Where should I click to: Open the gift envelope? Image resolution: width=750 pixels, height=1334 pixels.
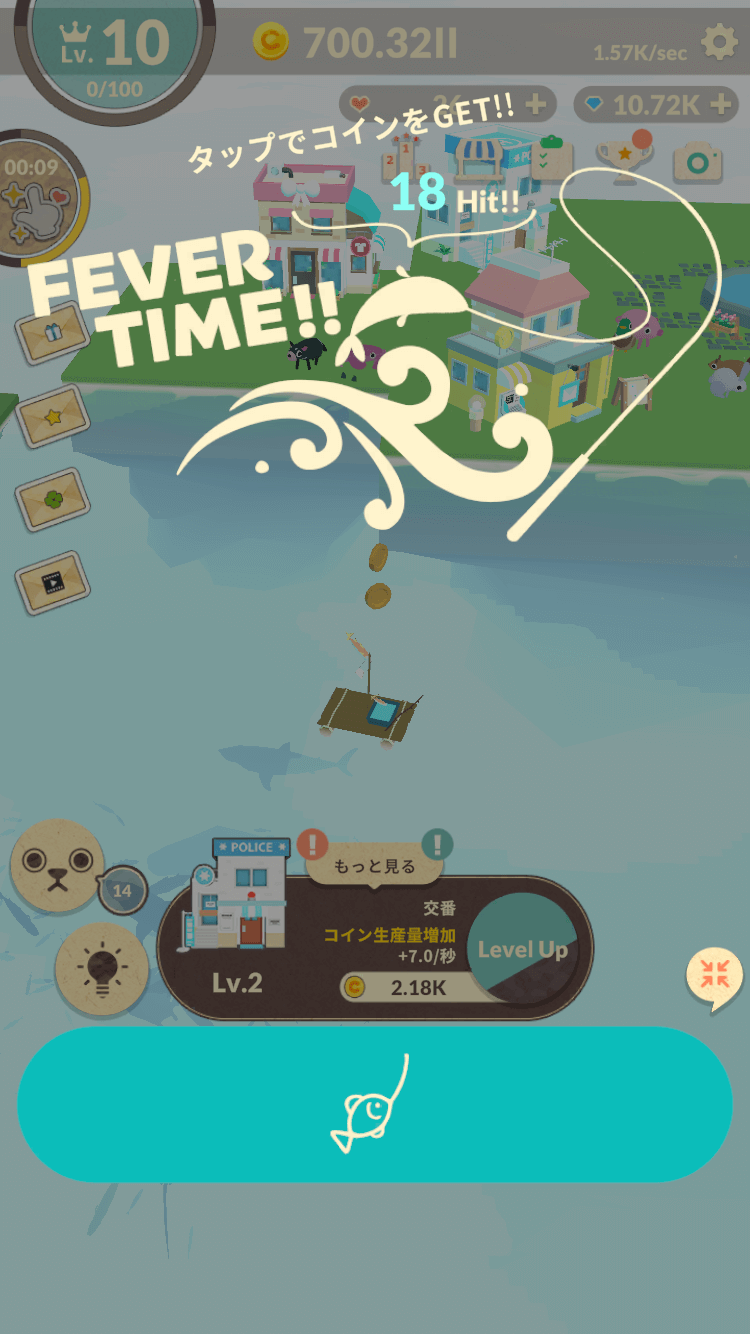coord(52,332)
